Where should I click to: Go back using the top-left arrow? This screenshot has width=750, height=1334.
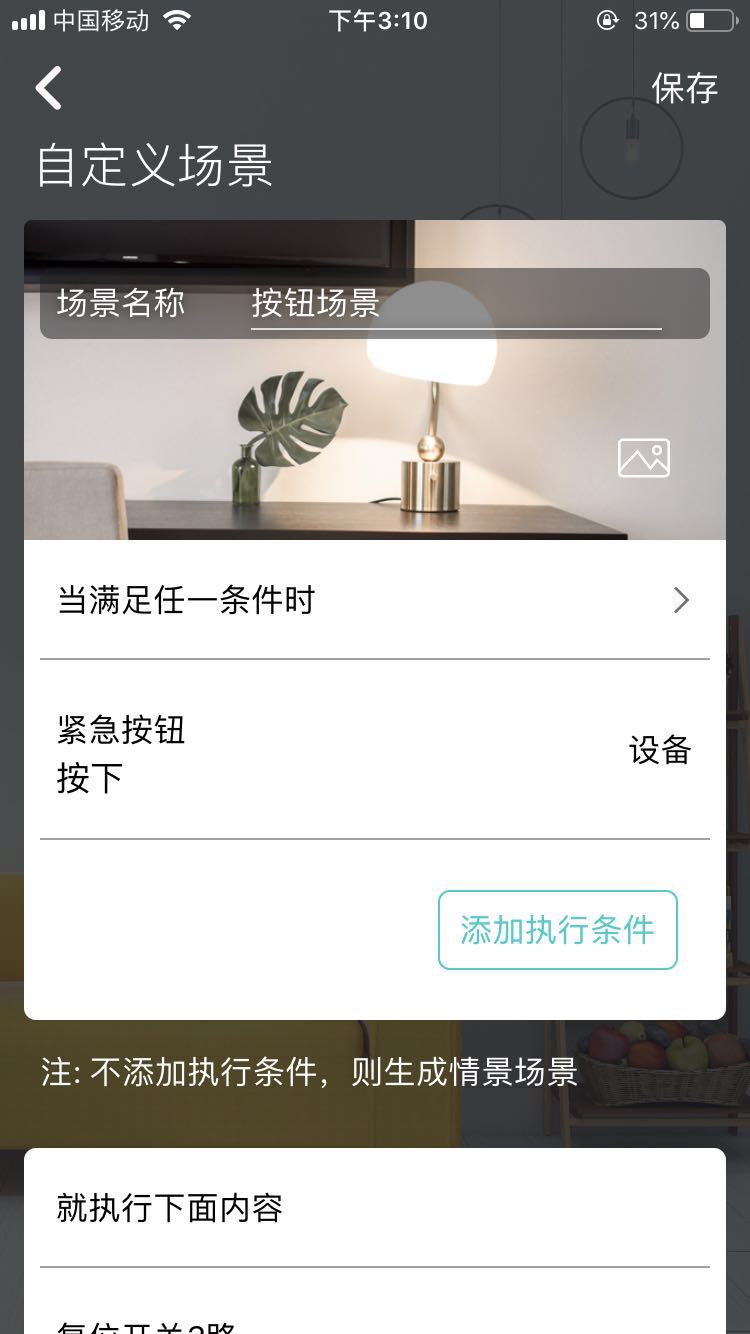tap(48, 88)
